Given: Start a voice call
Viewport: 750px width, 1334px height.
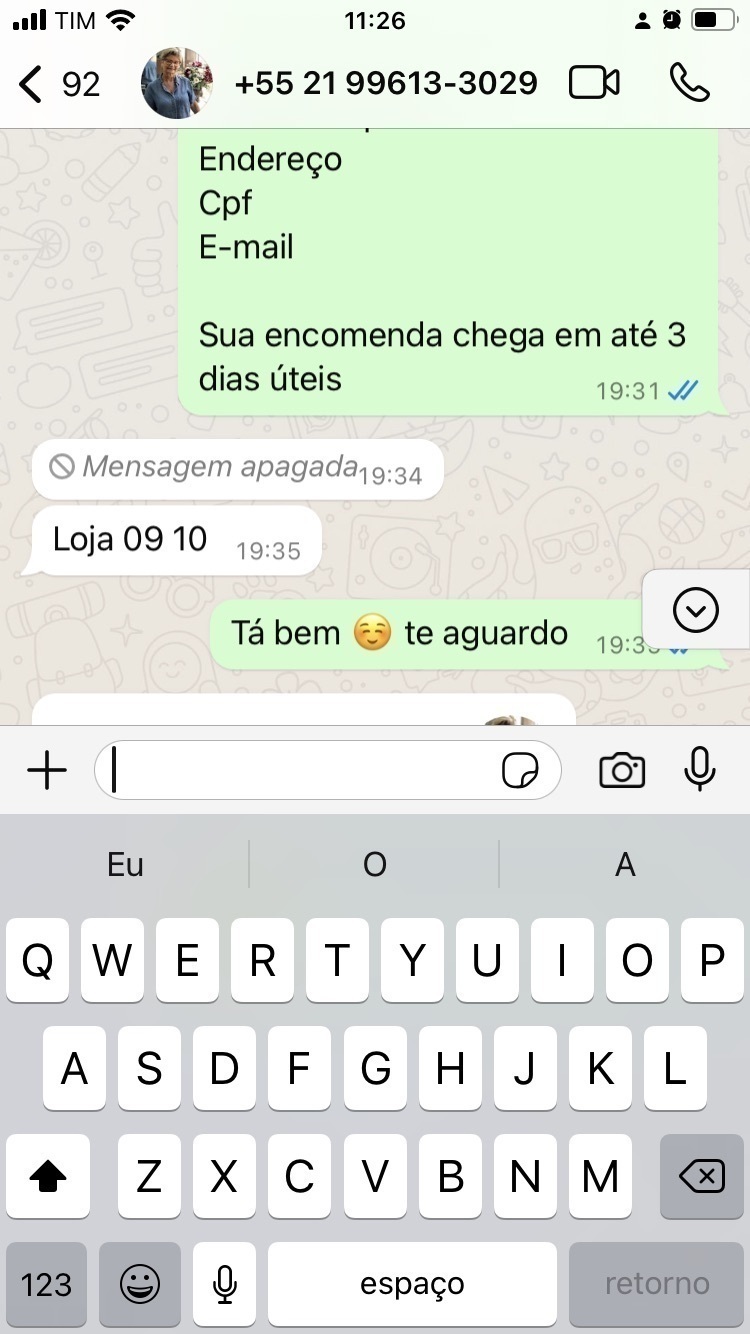Looking at the screenshot, I should 689,83.
